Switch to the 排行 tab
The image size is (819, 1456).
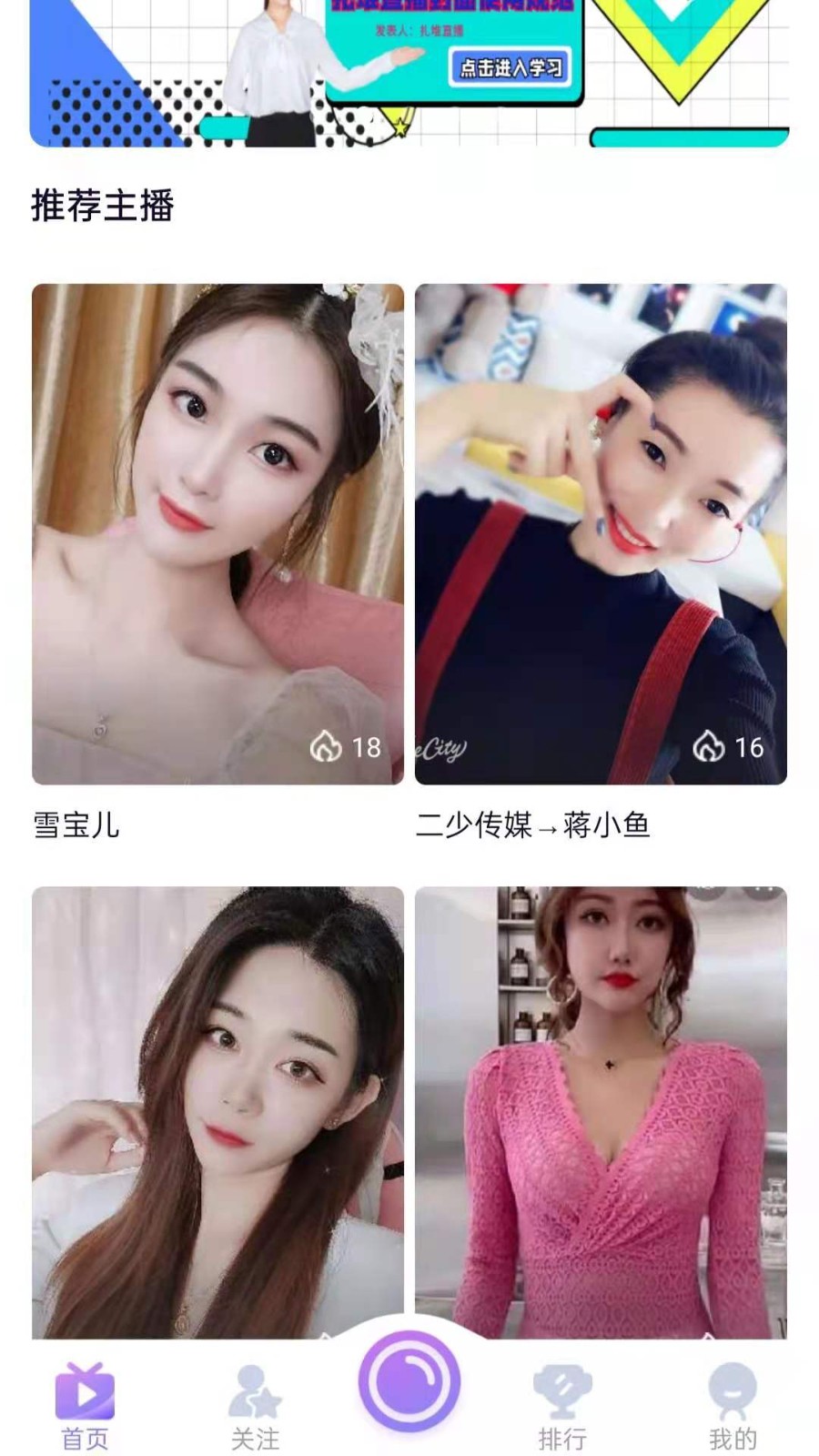pos(561,1406)
